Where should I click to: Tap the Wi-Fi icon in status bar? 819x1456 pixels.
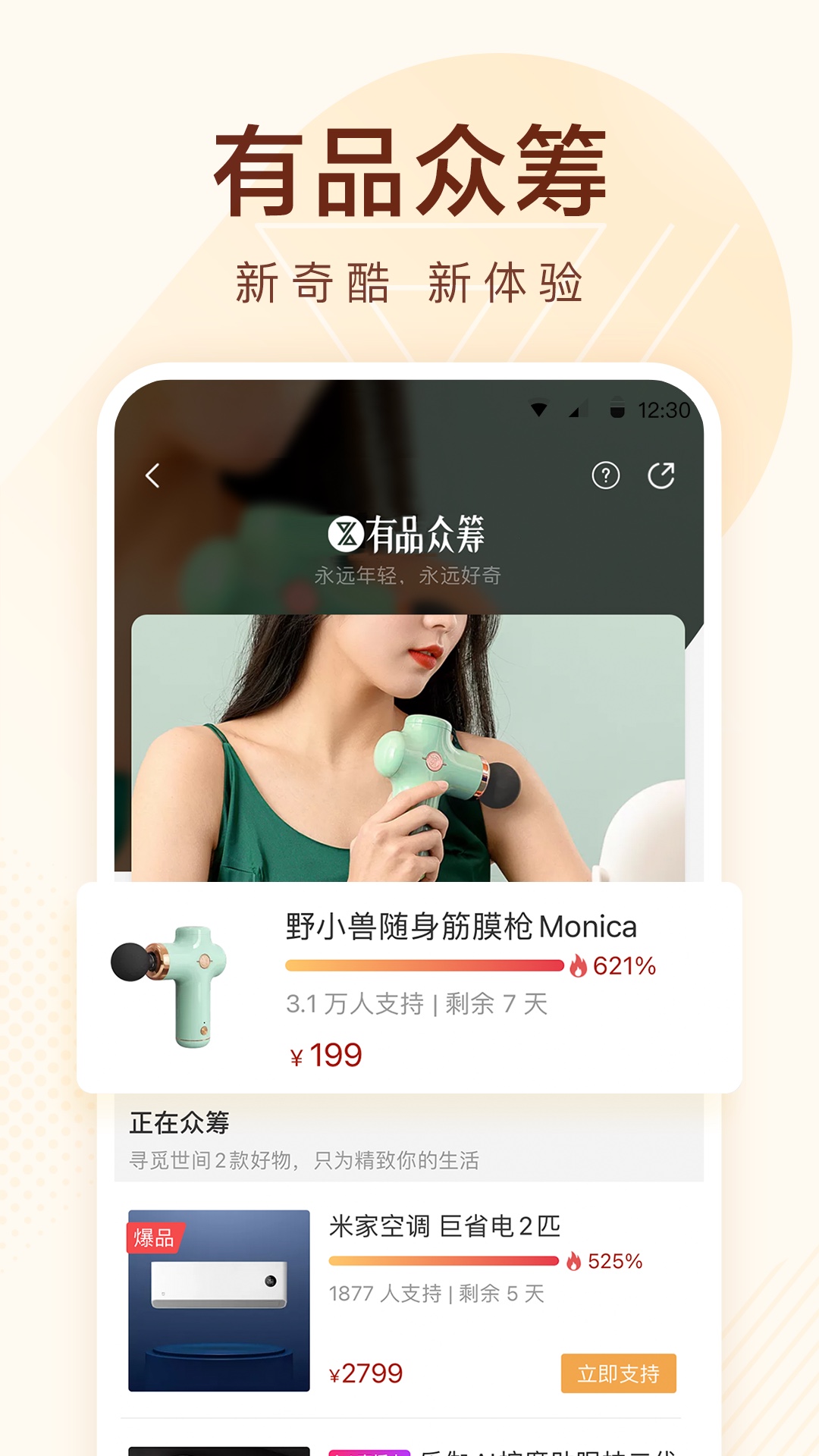point(541,407)
